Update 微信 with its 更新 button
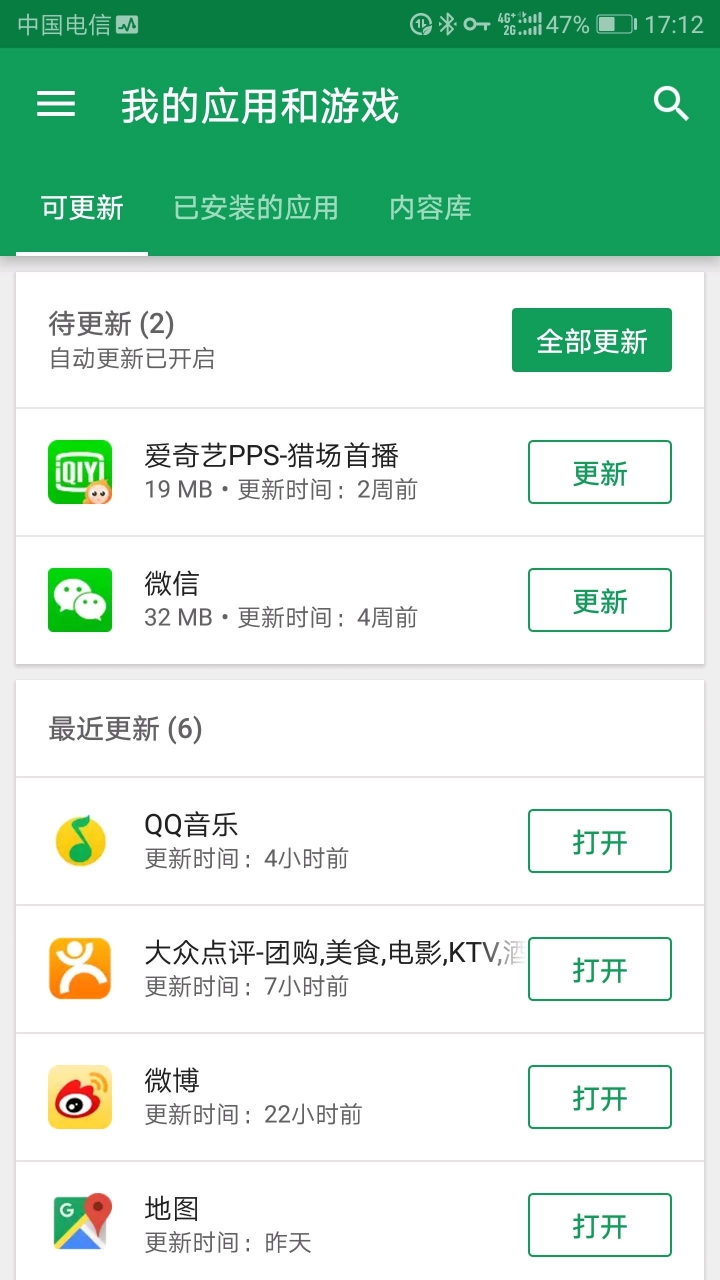 (x=600, y=600)
